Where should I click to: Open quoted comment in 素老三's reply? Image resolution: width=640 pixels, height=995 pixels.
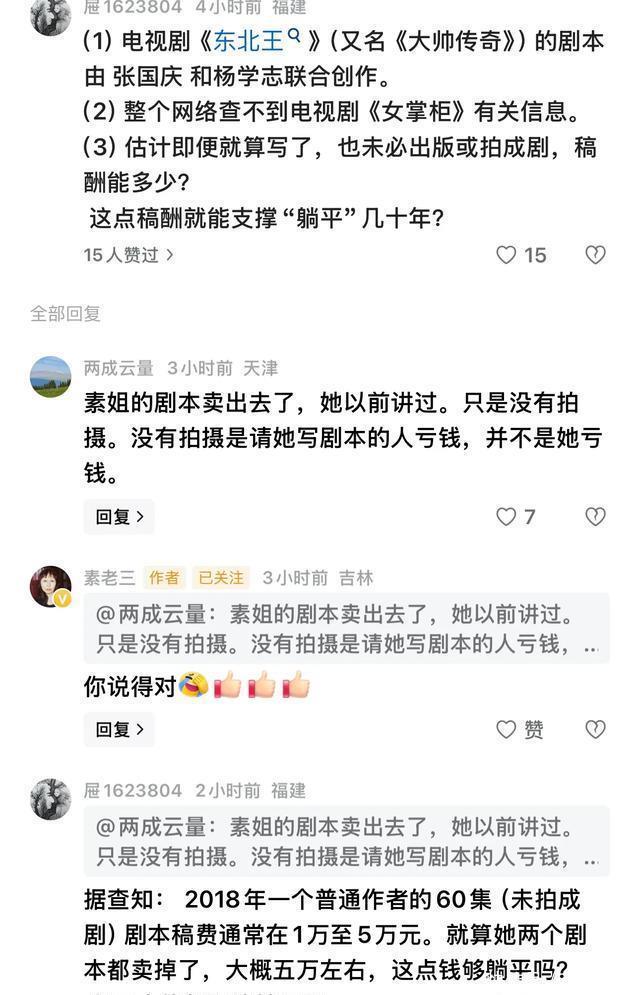click(346, 628)
